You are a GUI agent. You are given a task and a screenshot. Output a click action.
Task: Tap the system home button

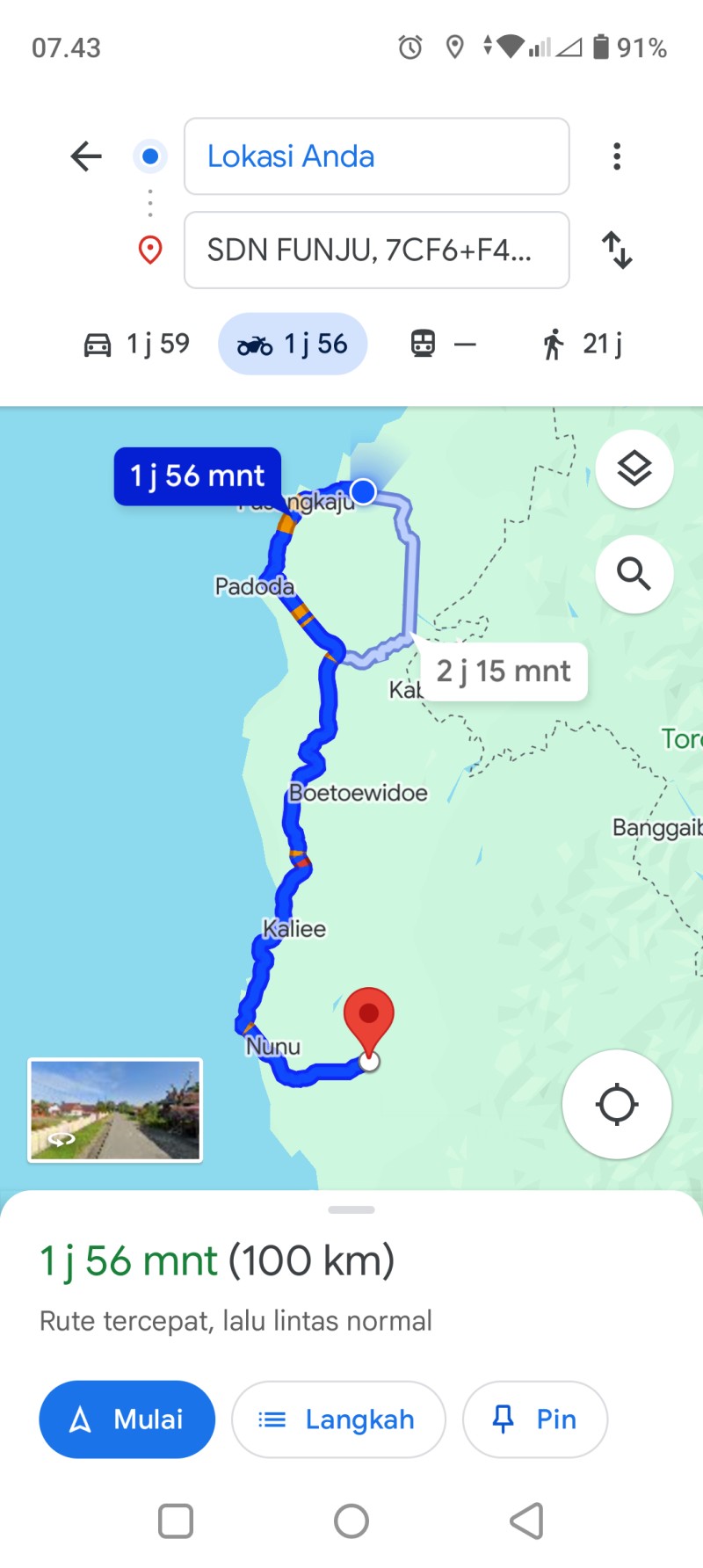click(x=351, y=1521)
